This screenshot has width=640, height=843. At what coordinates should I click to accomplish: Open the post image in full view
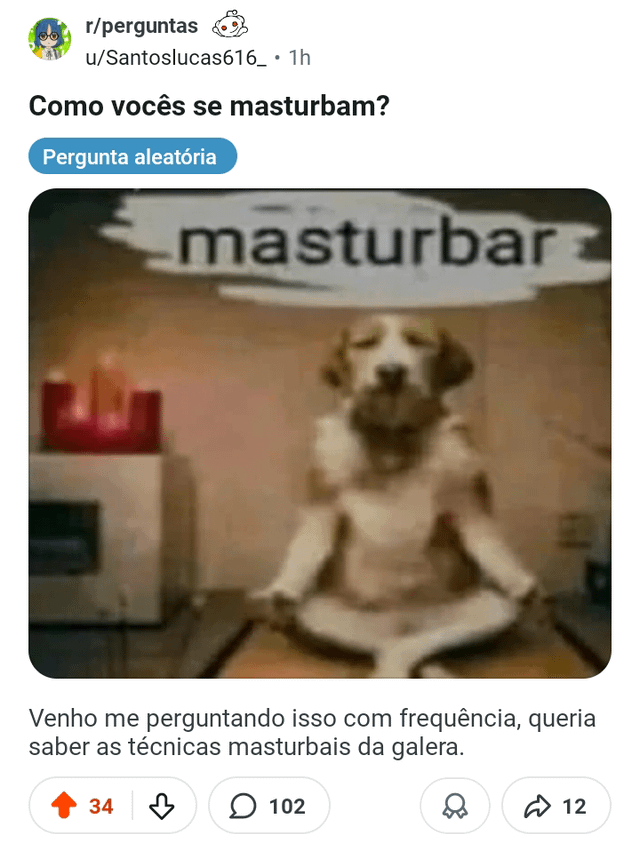(x=319, y=433)
